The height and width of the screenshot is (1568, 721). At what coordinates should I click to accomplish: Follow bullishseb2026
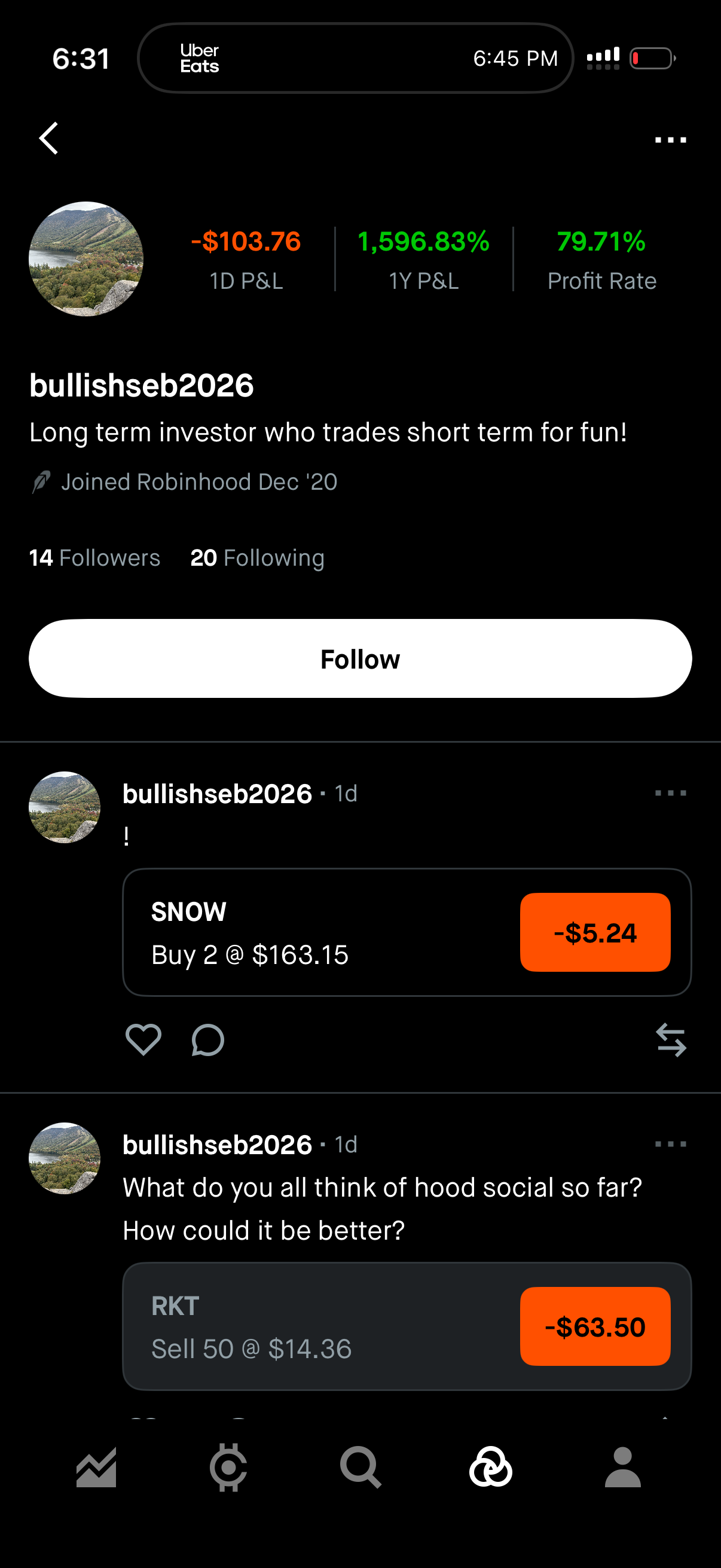tap(360, 658)
